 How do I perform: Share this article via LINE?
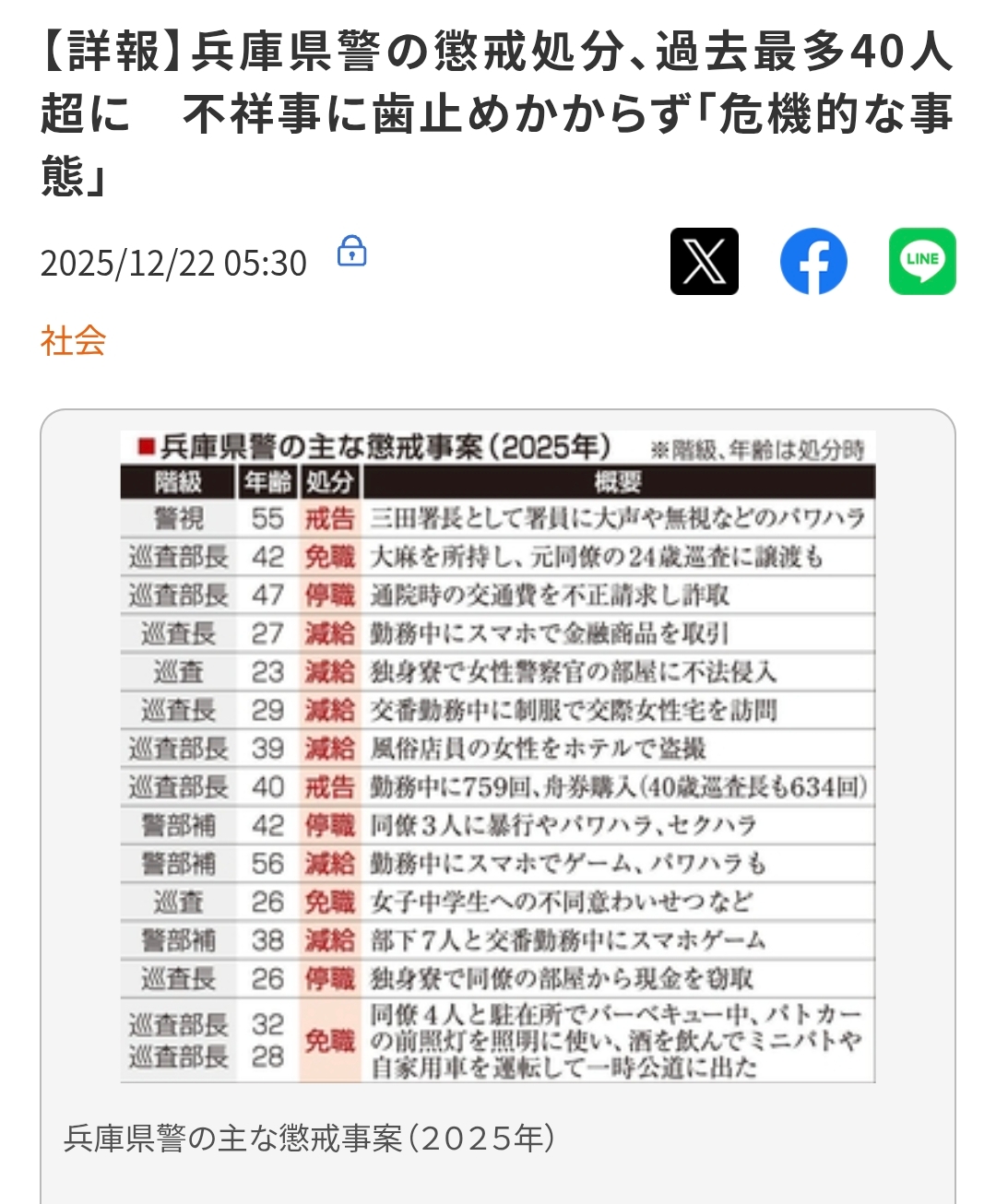921,261
